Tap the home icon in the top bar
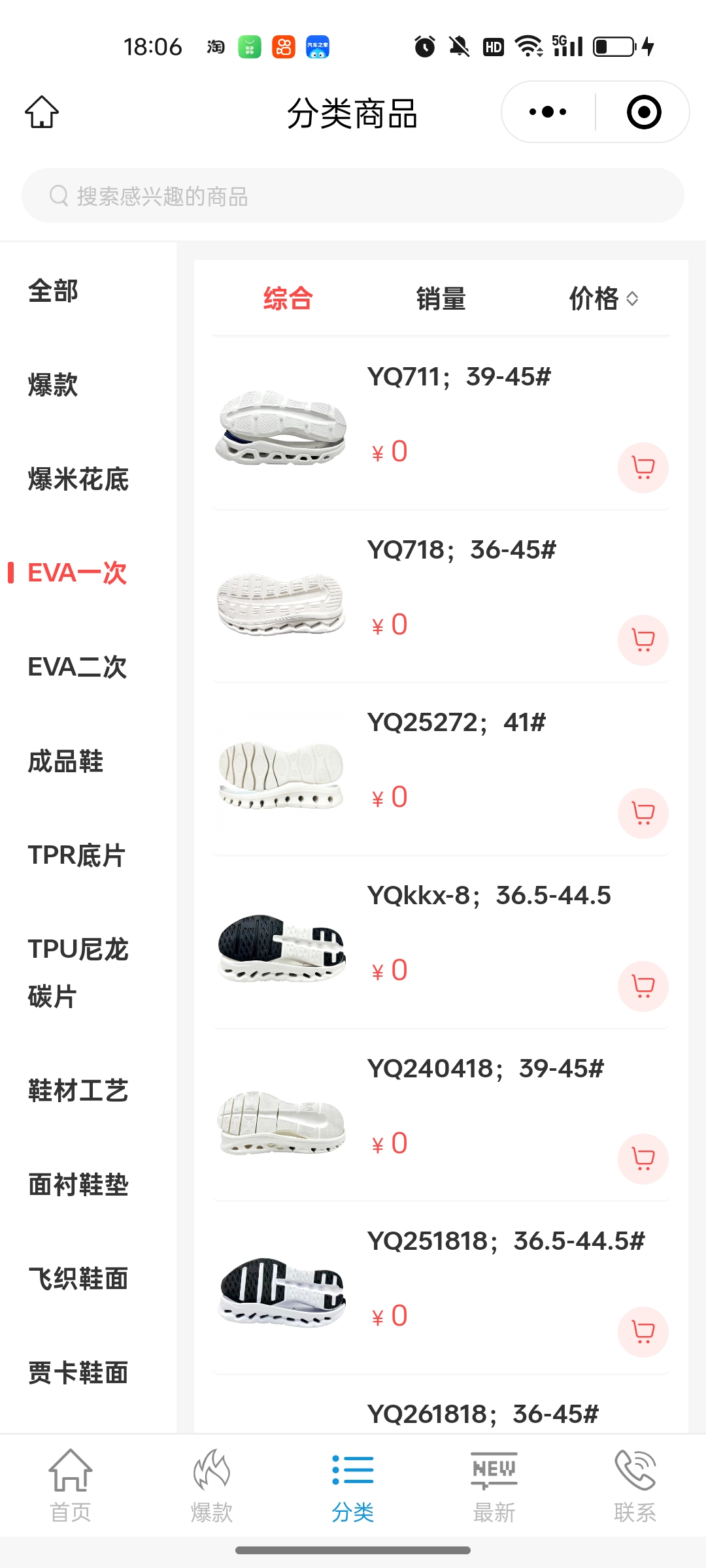This screenshot has height=1568, width=706. coord(42,112)
